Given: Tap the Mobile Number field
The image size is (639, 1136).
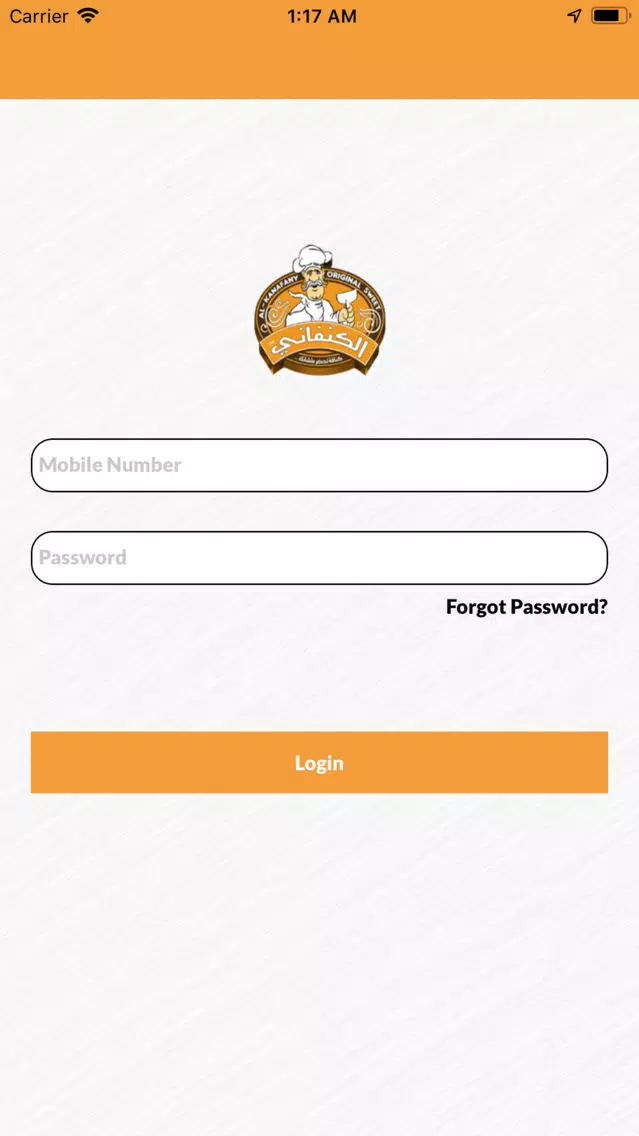Looking at the screenshot, I should [x=319, y=465].
